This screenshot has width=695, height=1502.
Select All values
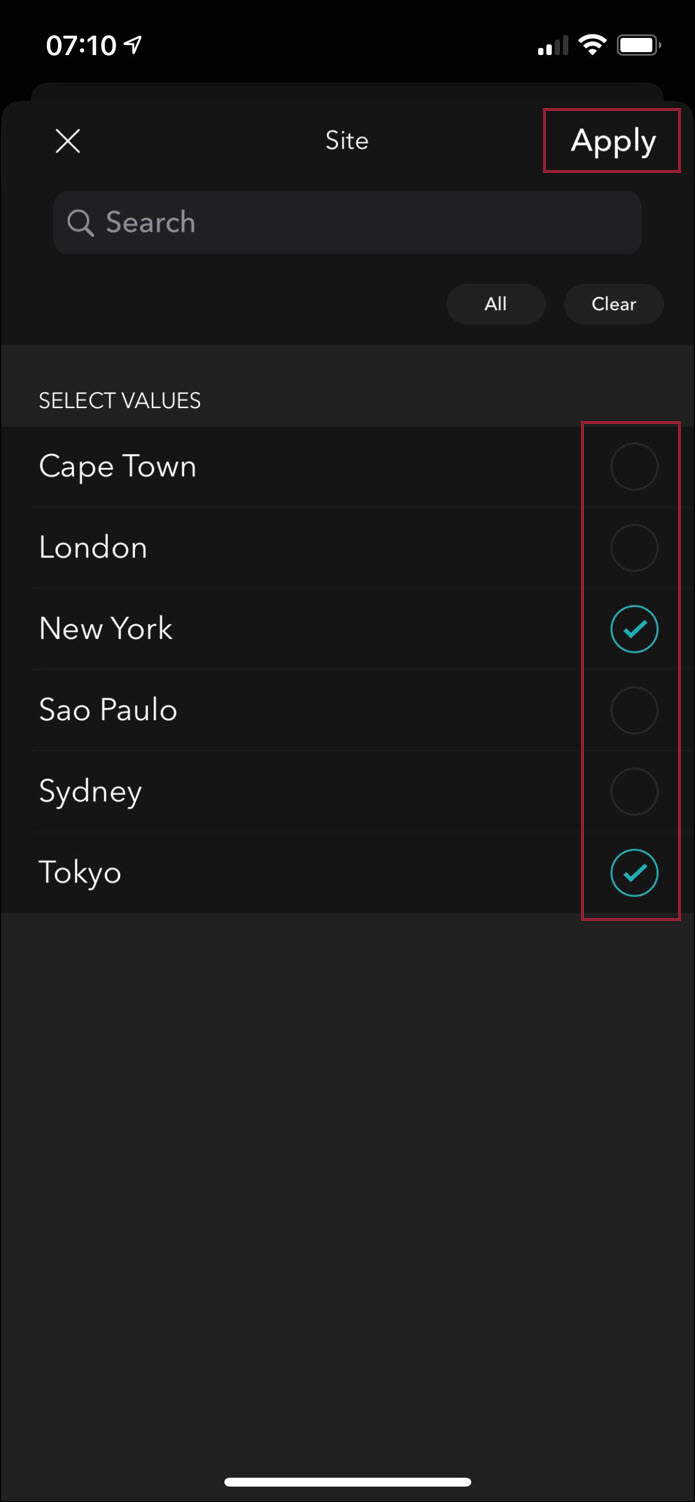495,304
